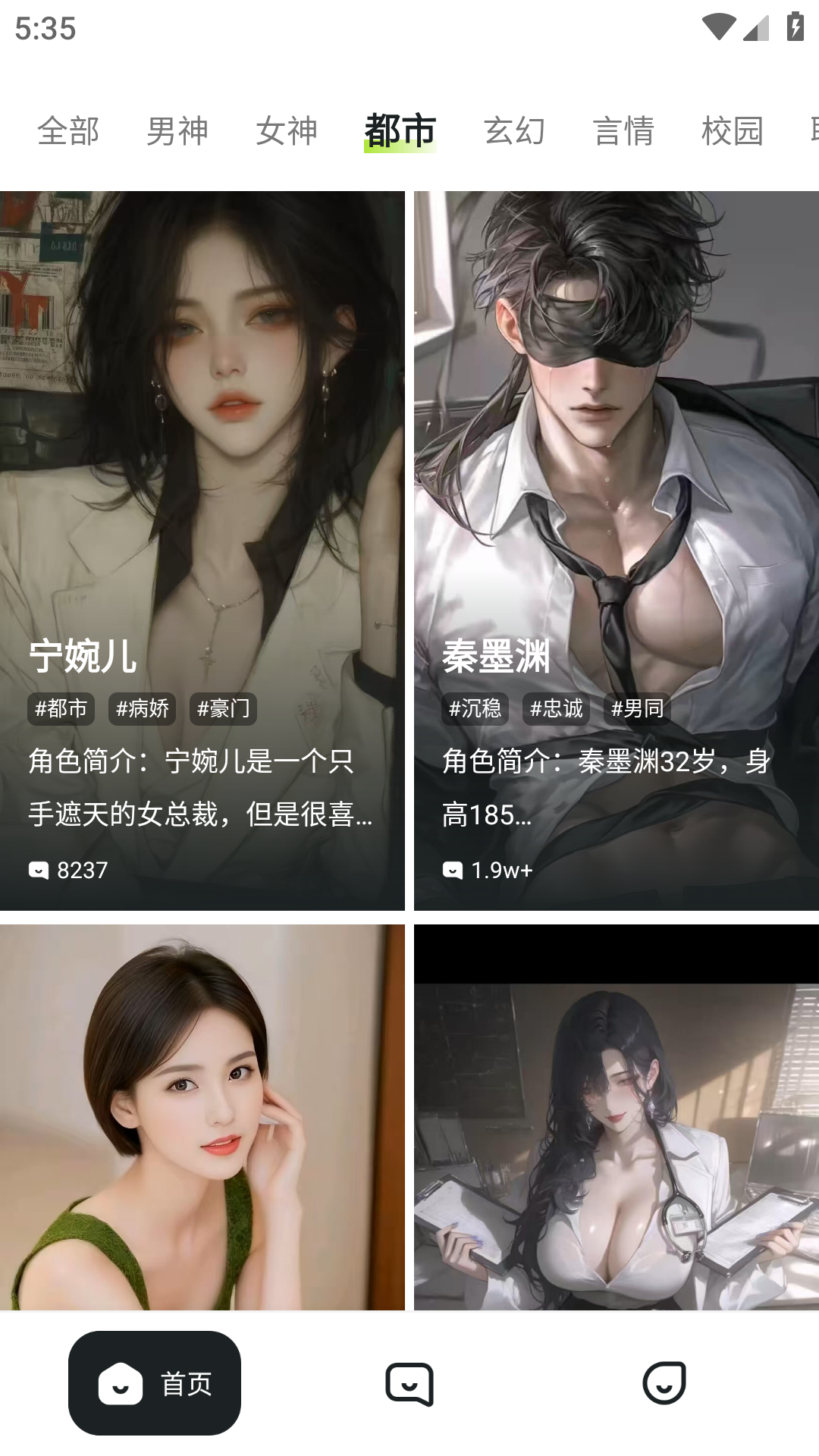Screen dimensions: 819x1456
Task: Open the 秦墨渊 character card
Action: [x=616, y=550]
